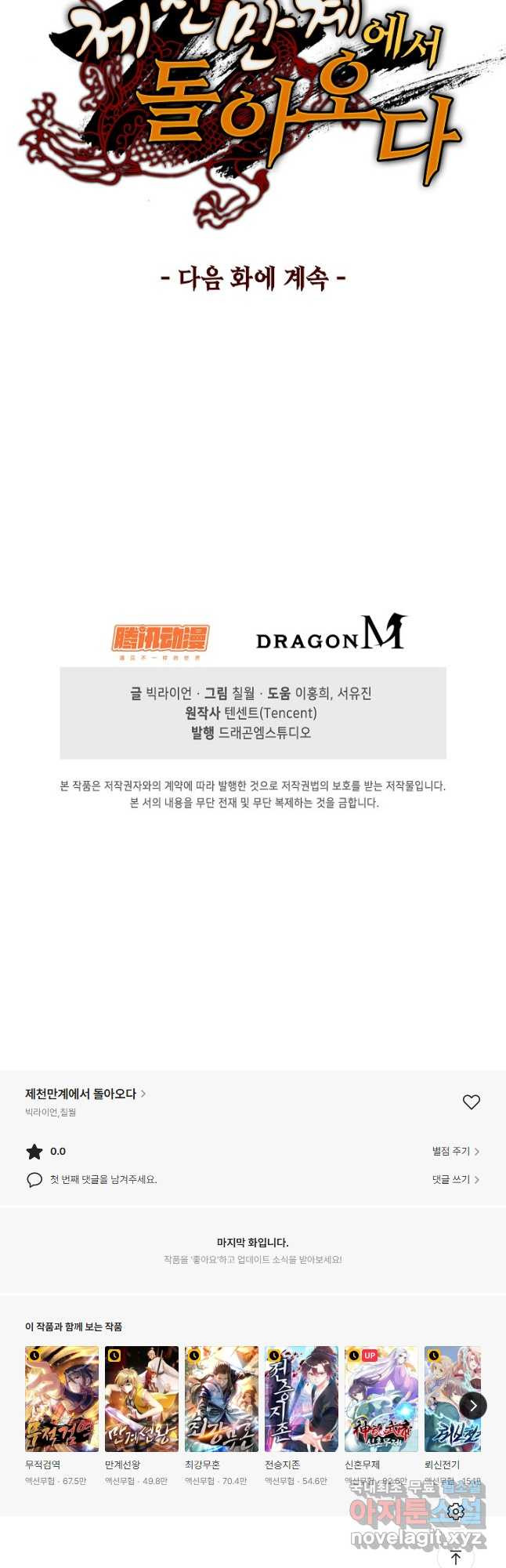Like this series with the heart icon
This screenshot has height=1568, width=506.
[471, 1102]
